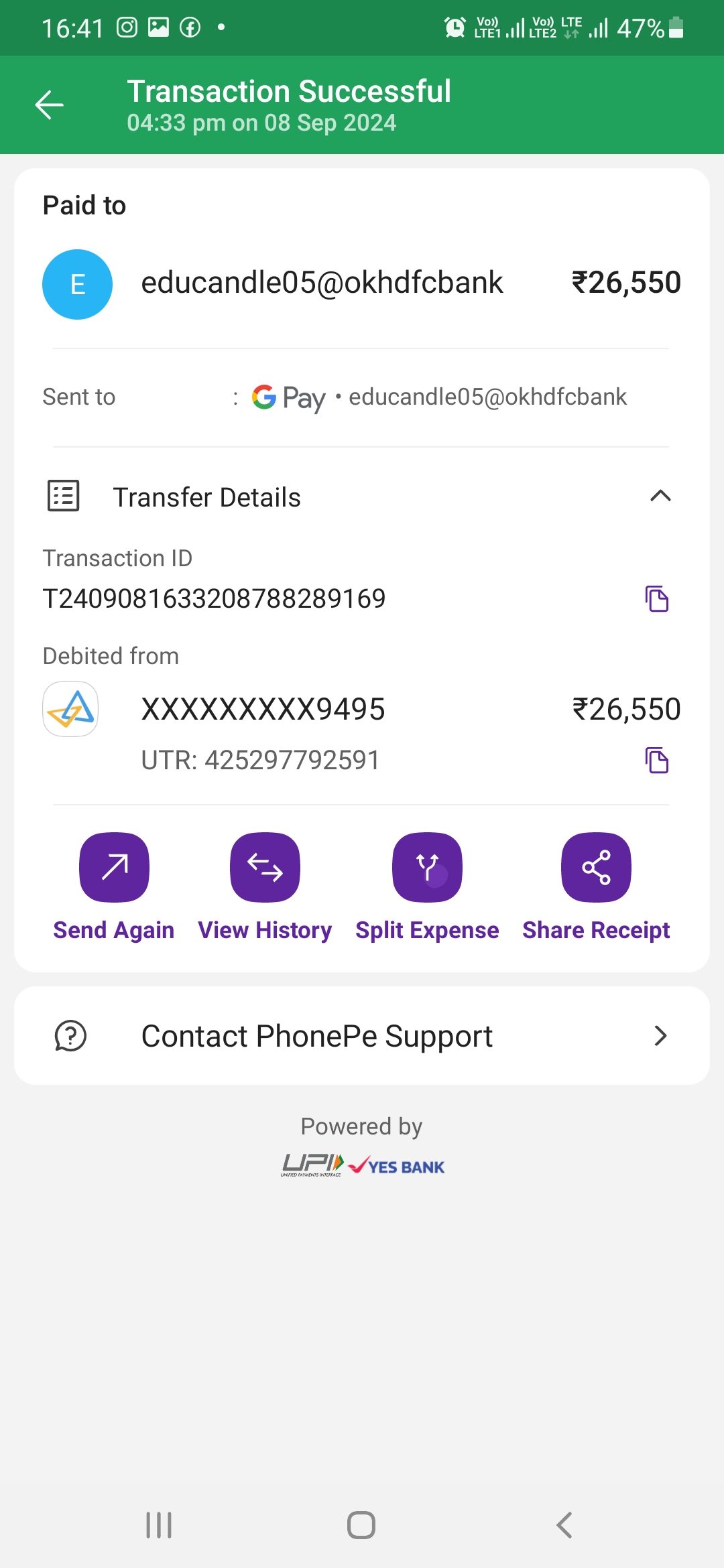Copy the UTR number

coord(656,760)
